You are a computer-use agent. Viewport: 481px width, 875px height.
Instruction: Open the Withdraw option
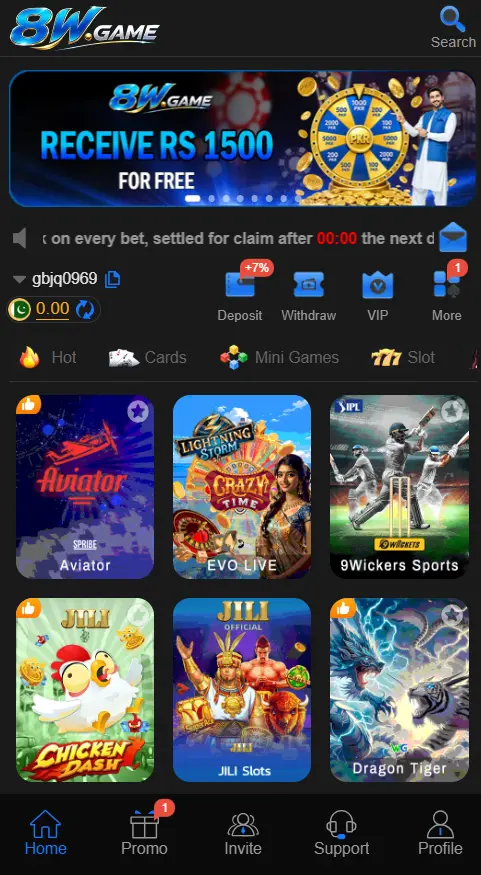point(309,296)
